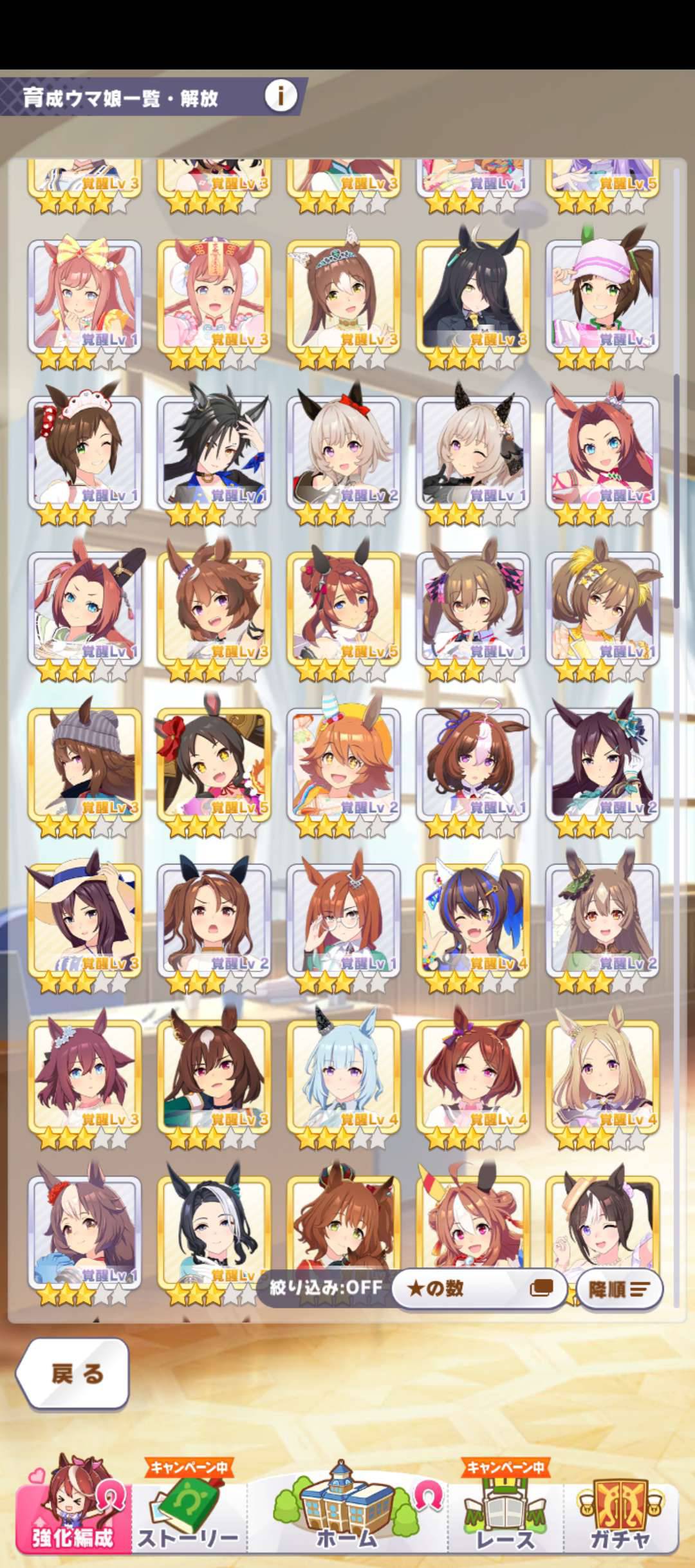Select the light-blue-haired girl with 覚醒Lv 4

click(343, 1078)
